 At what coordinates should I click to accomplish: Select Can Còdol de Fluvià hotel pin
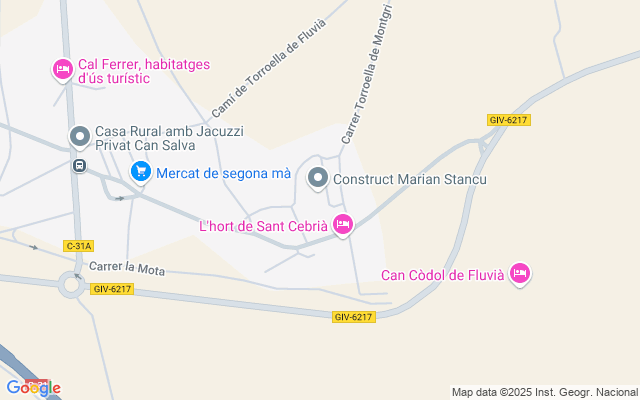(519, 272)
